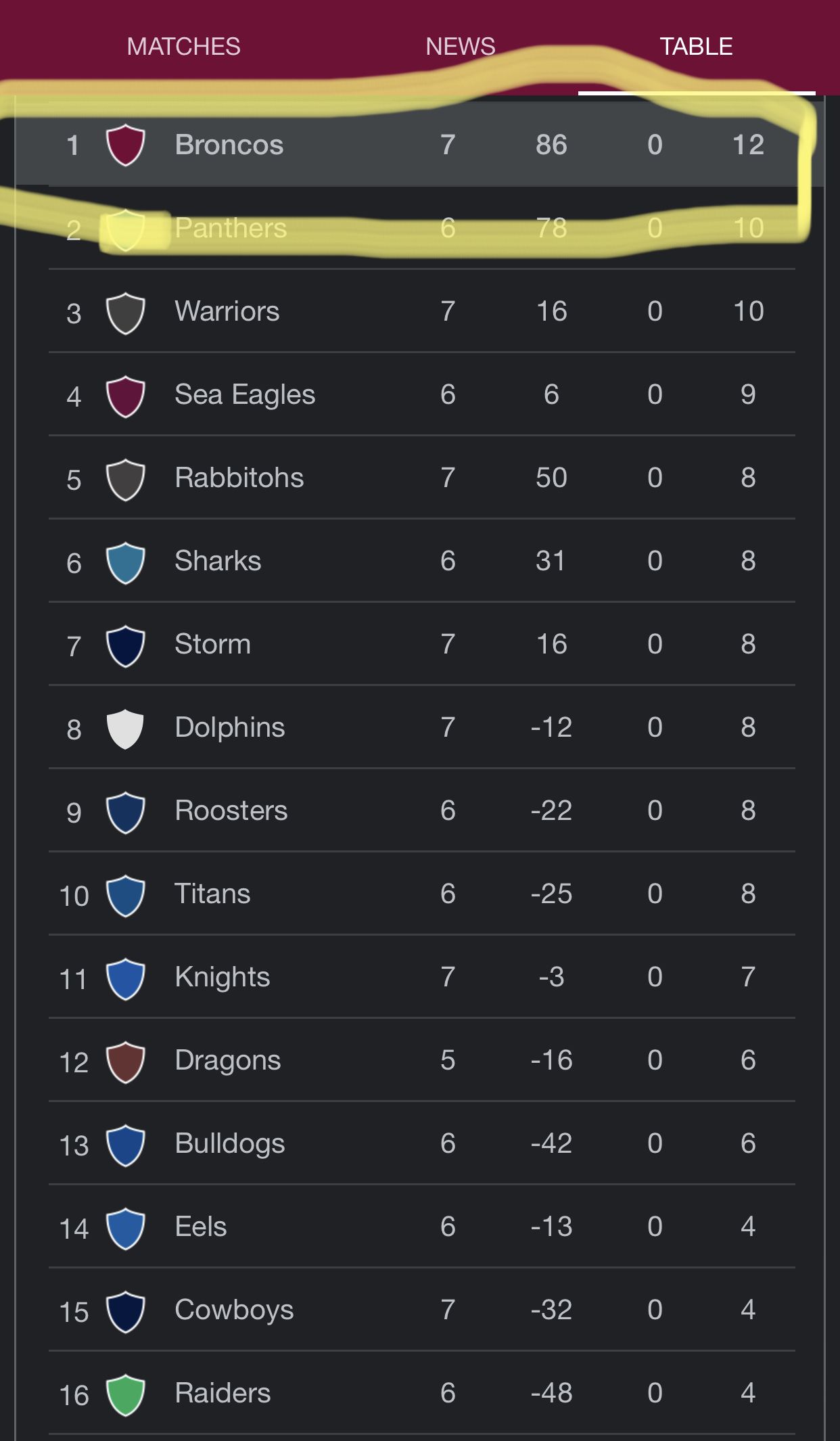Switch to the Matches tab
The width and height of the screenshot is (840, 1441).
pos(183,47)
